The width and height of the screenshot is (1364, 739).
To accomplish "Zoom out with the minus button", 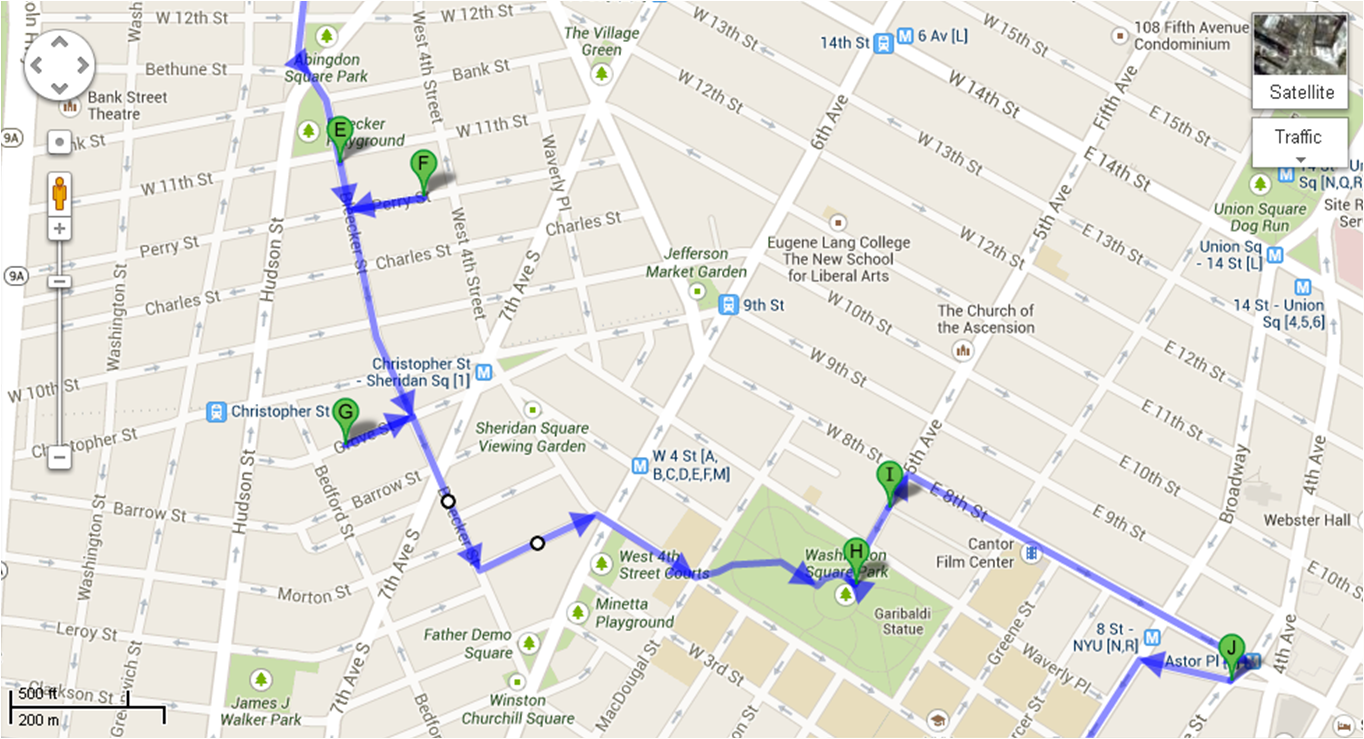I will (60, 458).
